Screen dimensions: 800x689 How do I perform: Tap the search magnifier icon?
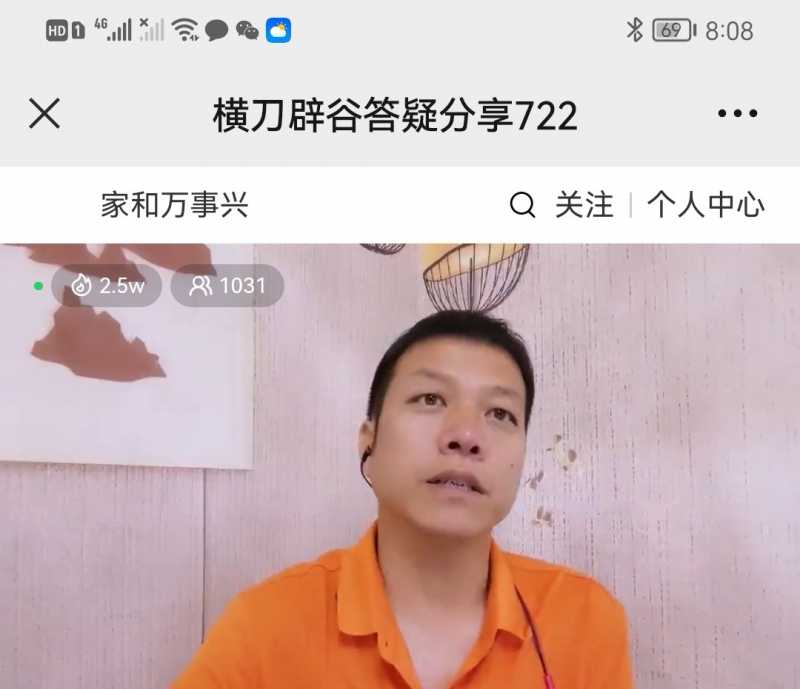click(522, 206)
